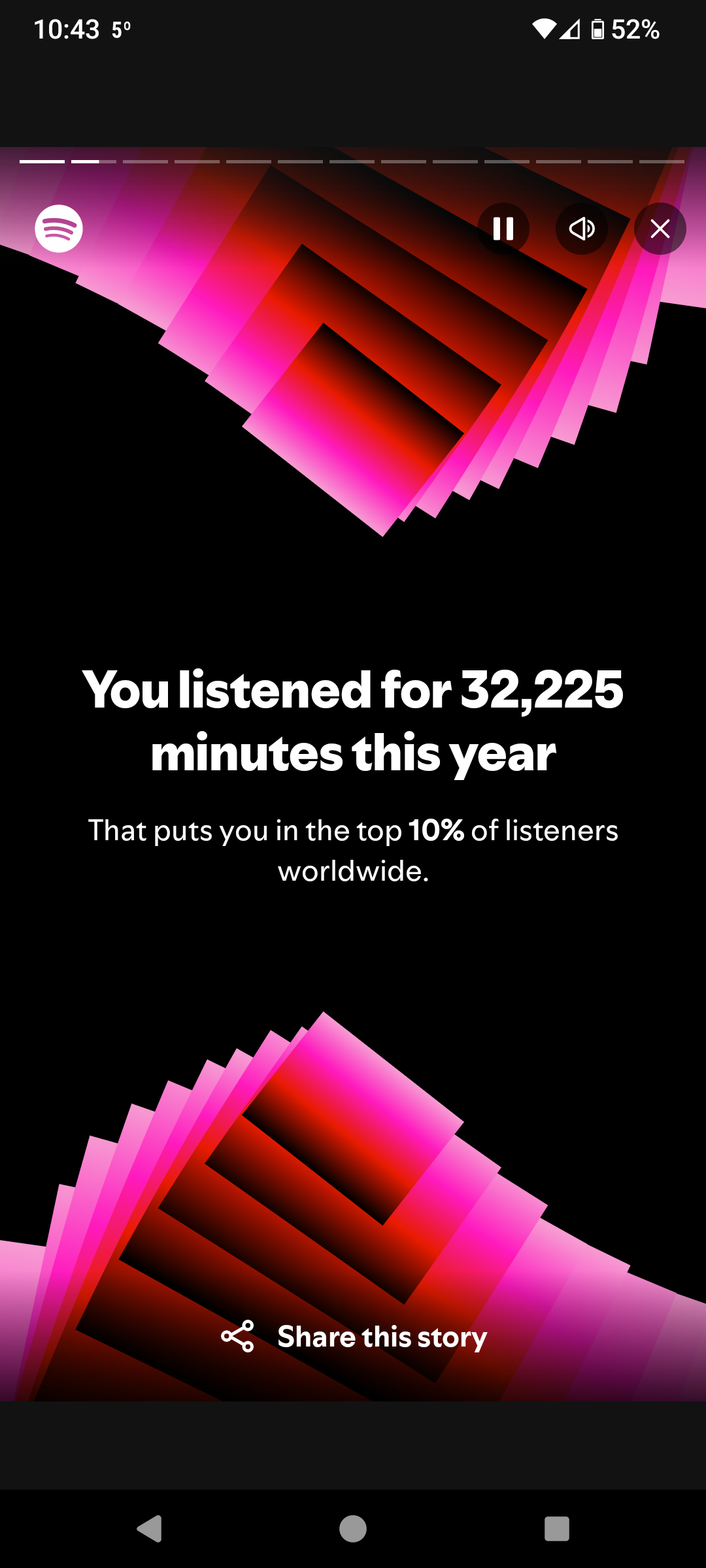
Task: Close the Wrapped story
Action: click(x=660, y=229)
